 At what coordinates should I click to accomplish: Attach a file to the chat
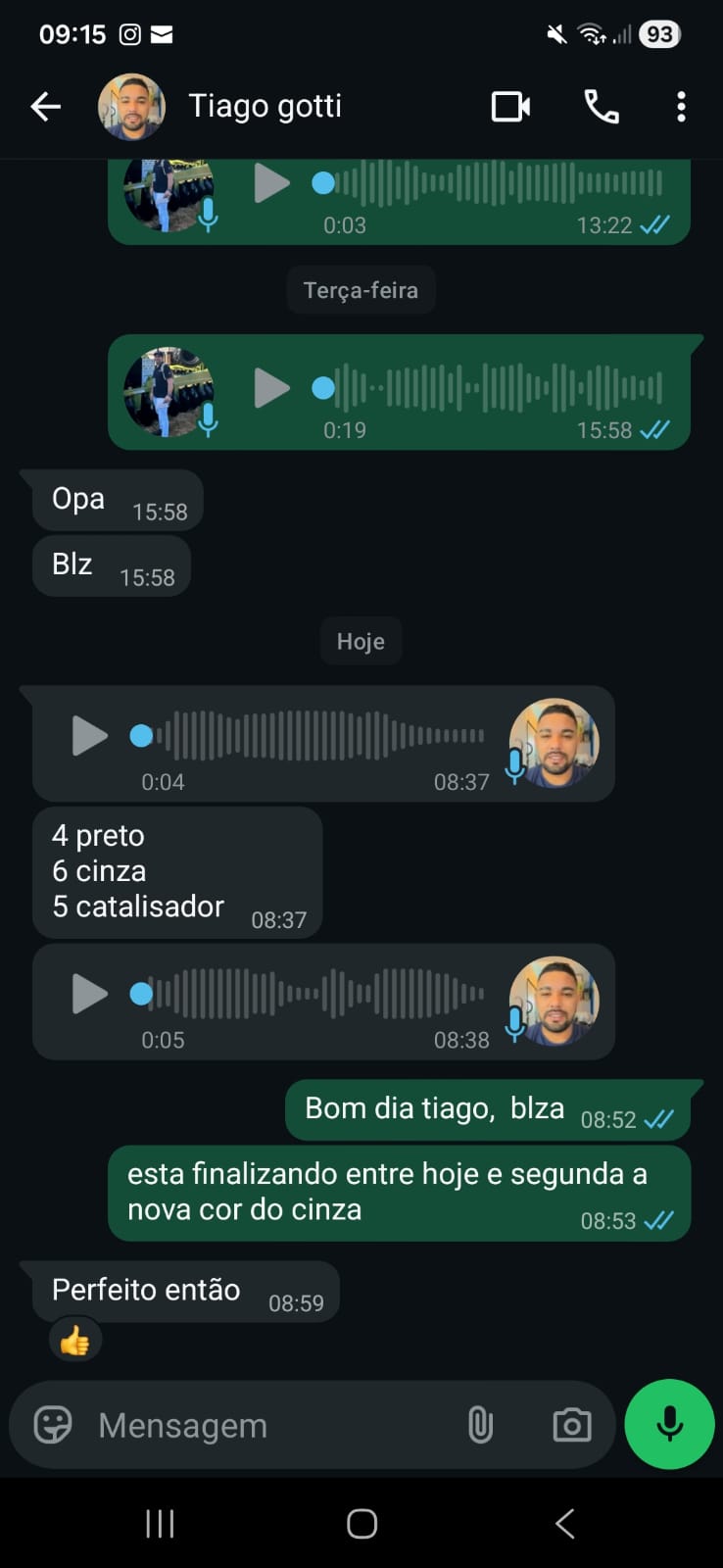(480, 1425)
